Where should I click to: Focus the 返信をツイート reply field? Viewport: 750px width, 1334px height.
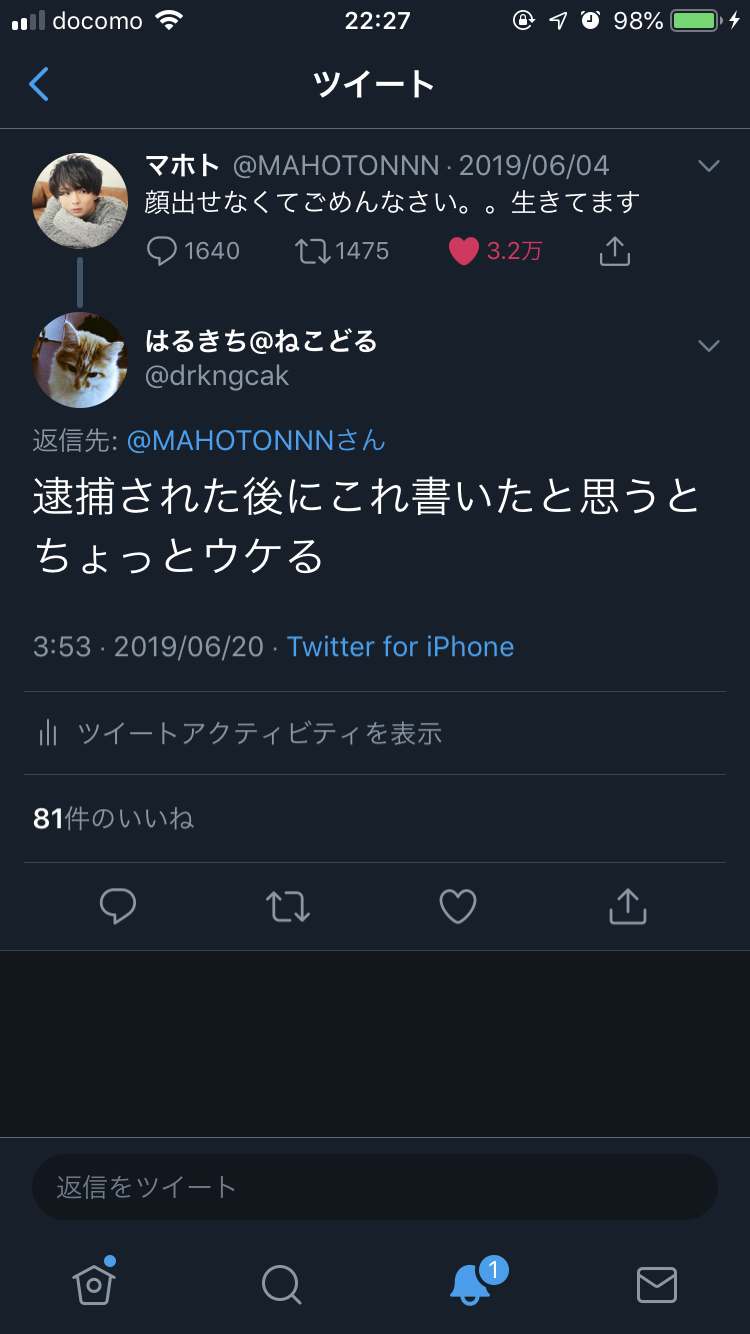click(x=375, y=1187)
